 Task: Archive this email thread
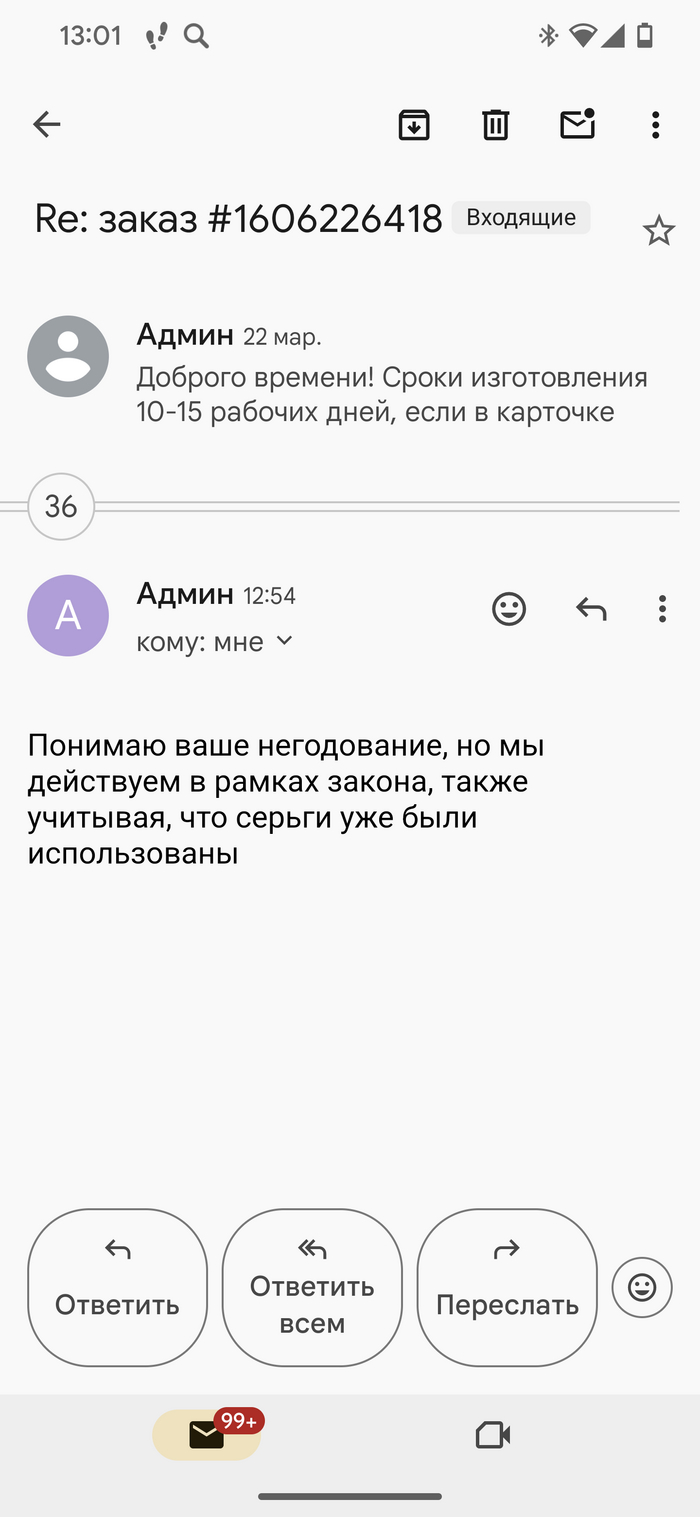(x=414, y=124)
